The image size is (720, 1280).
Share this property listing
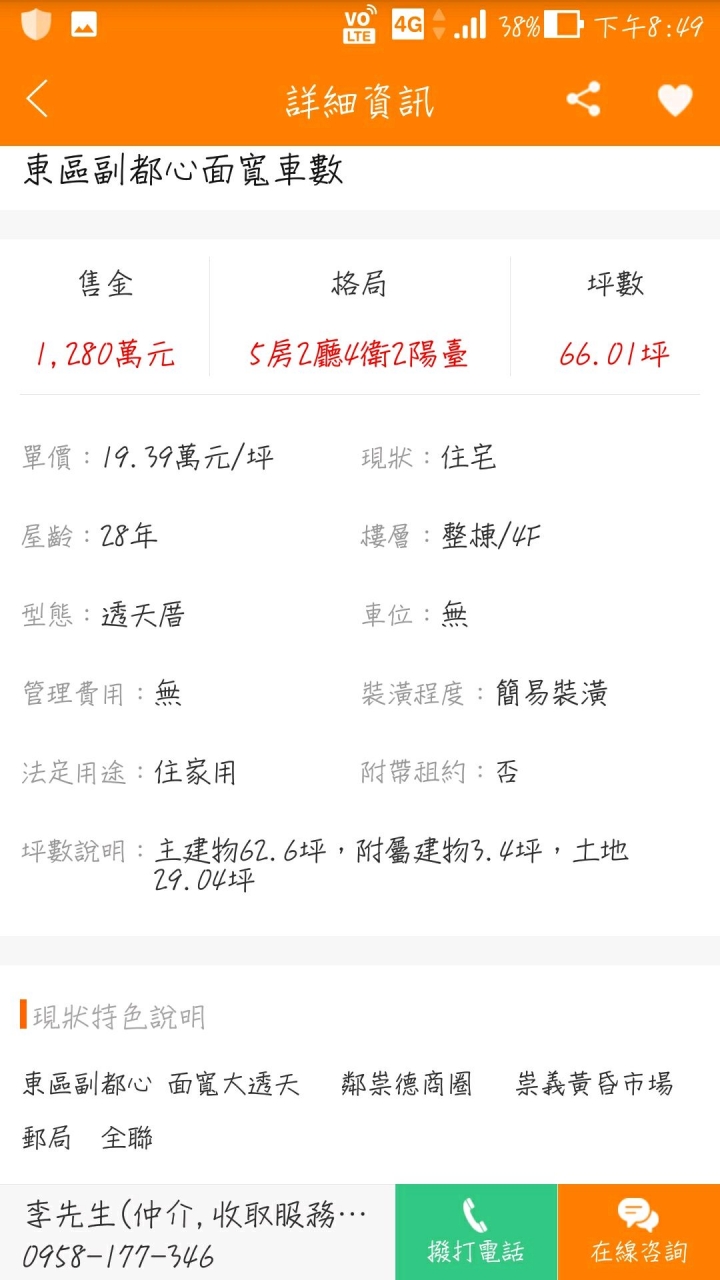583,100
